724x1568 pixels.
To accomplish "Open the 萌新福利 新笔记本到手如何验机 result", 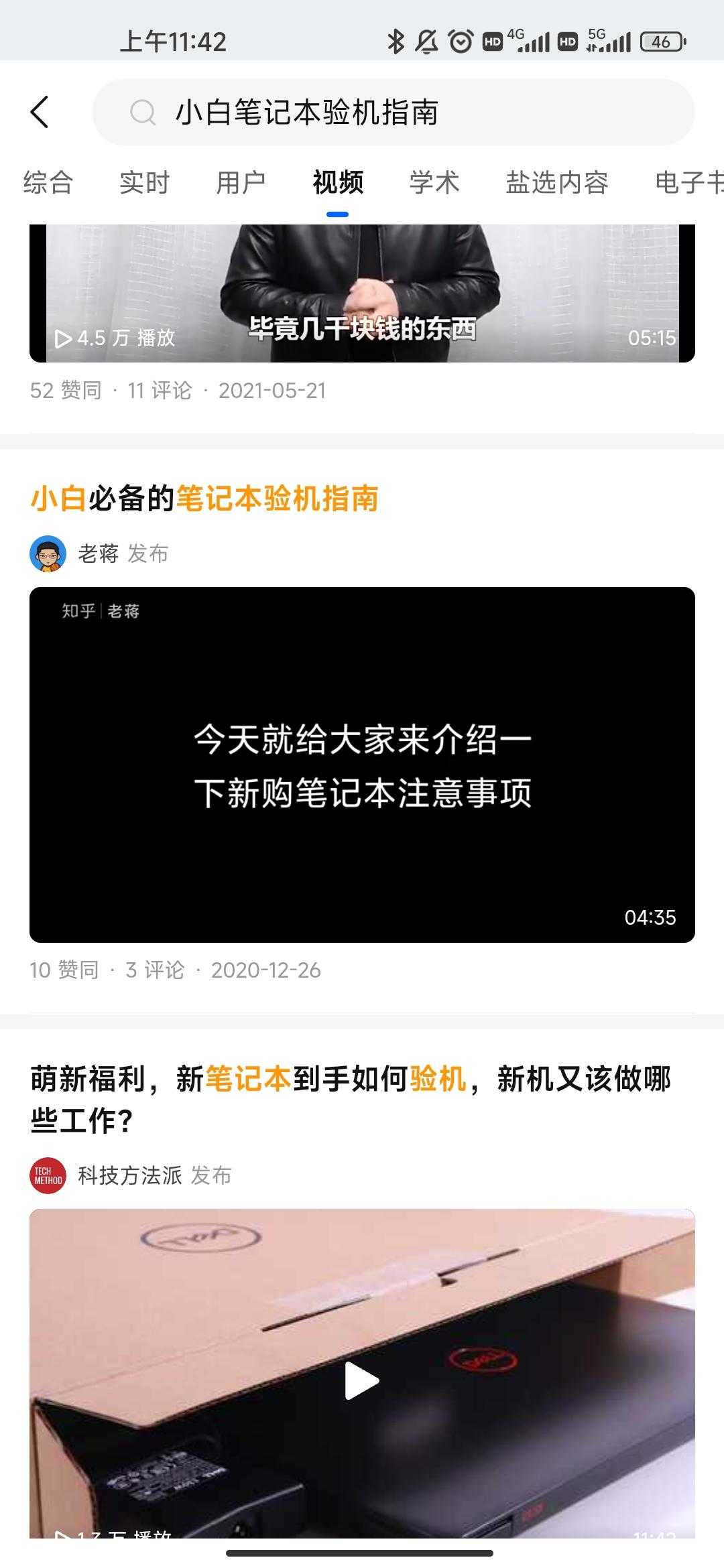I will (x=350, y=1099).
